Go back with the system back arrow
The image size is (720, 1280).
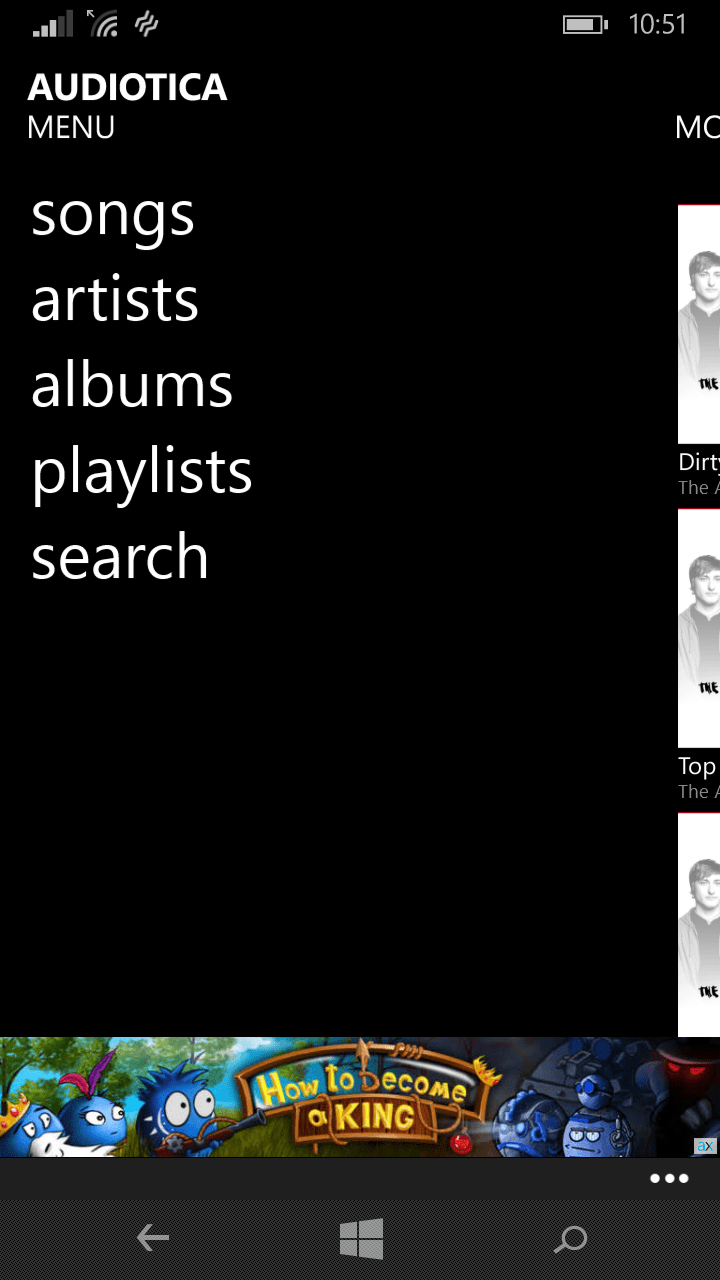(153, 1240)
